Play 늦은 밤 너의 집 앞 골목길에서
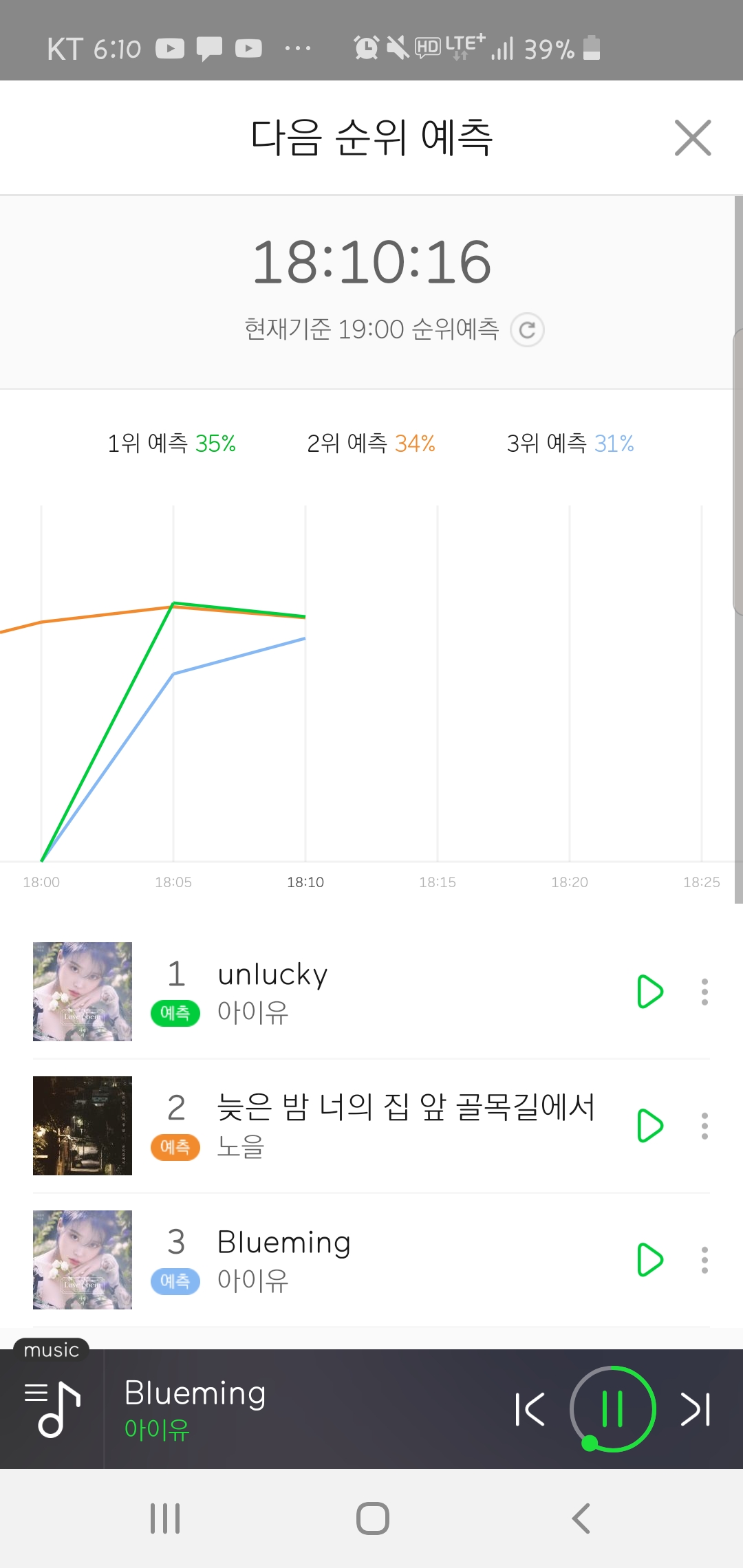The image size is (743, 1568). coord(649,1126)
